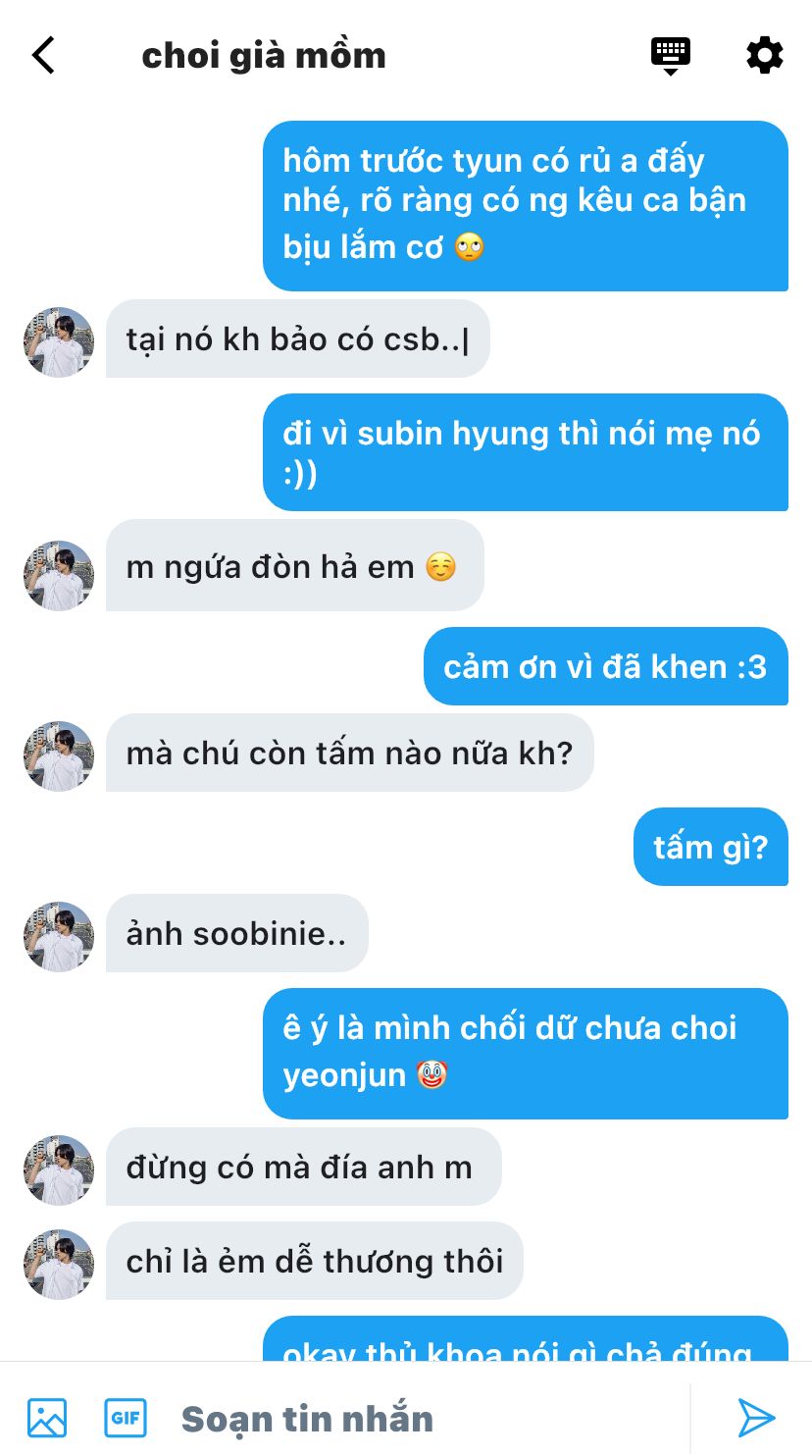Tap the Soạn tin nhắn message field
The height and width of the screenshot is (1456, 812).
click(x=412, y=1419)
